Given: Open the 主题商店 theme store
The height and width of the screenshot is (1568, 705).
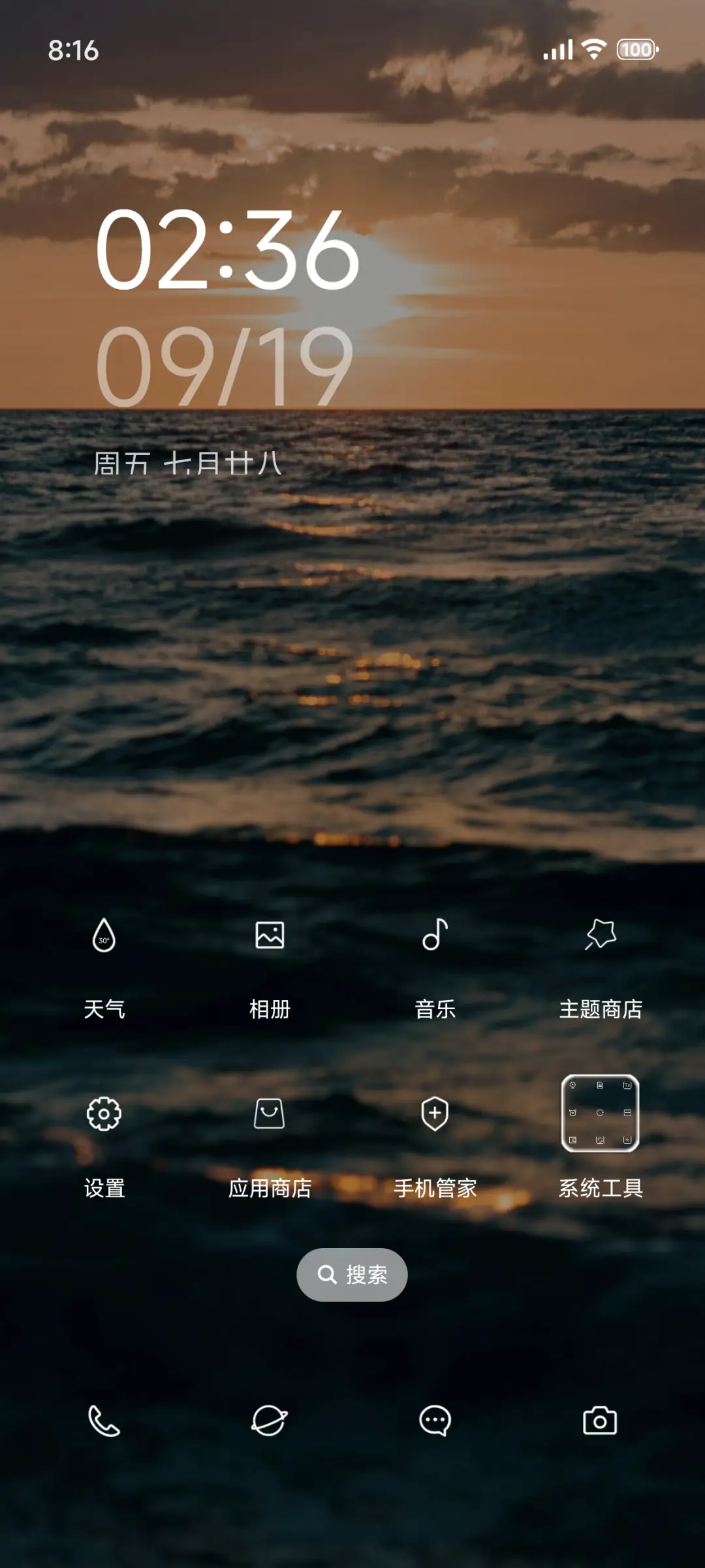Looking at the screenshot, I should tap(600, 953).
